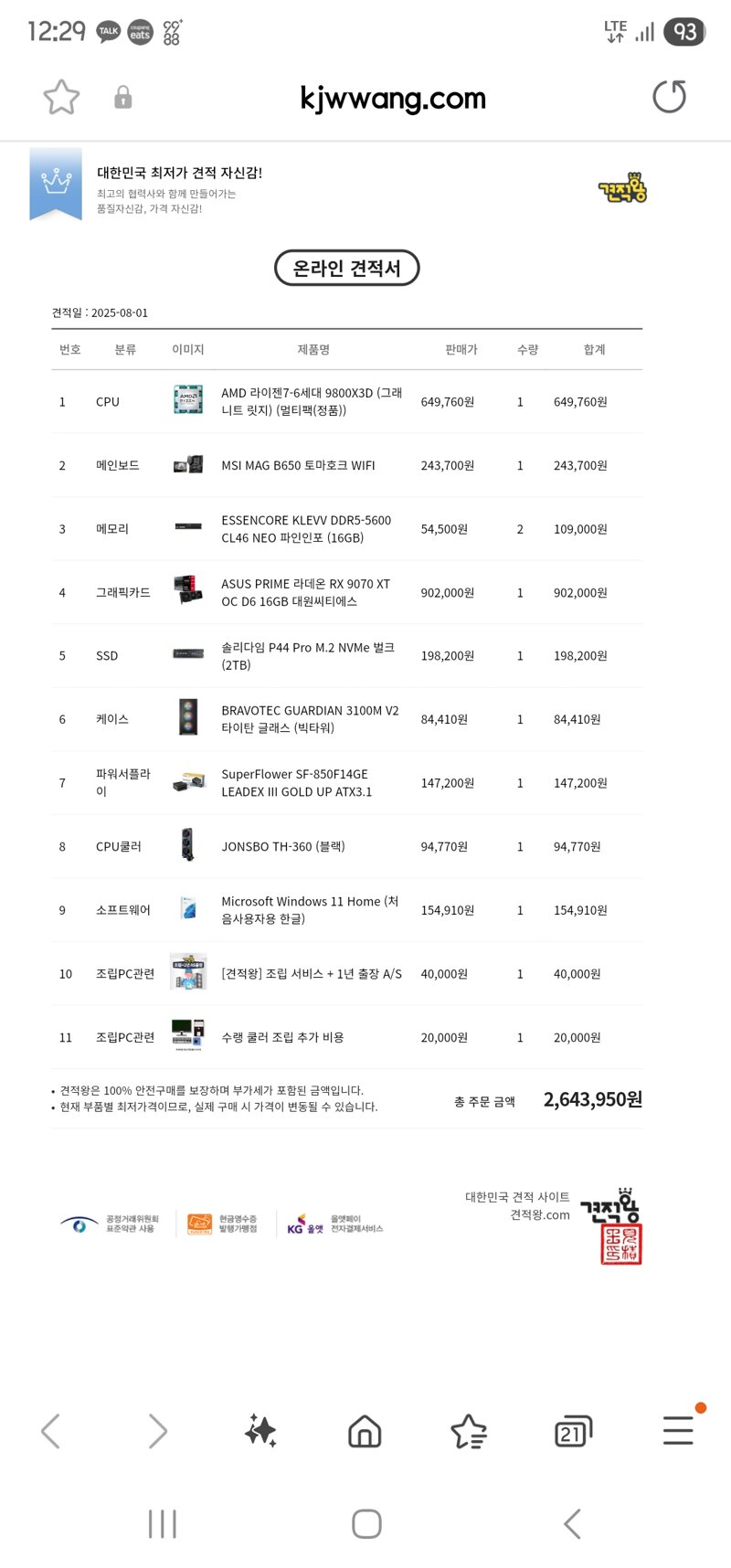Open the bookmarks list
Screen dimensions: 731x1568
point(469,1432)
